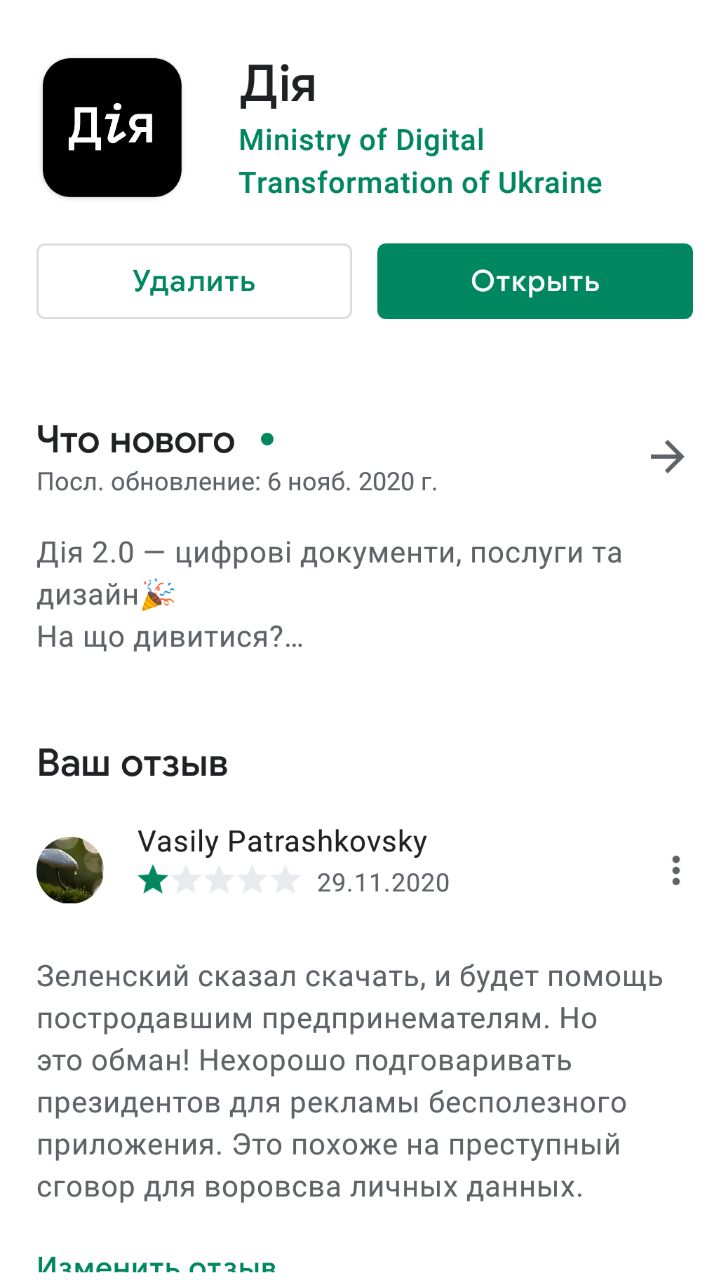The width and height of the screenshot is (716, 1280).
Task: Open the review options three-dot menu
Action: pos(676,870)
